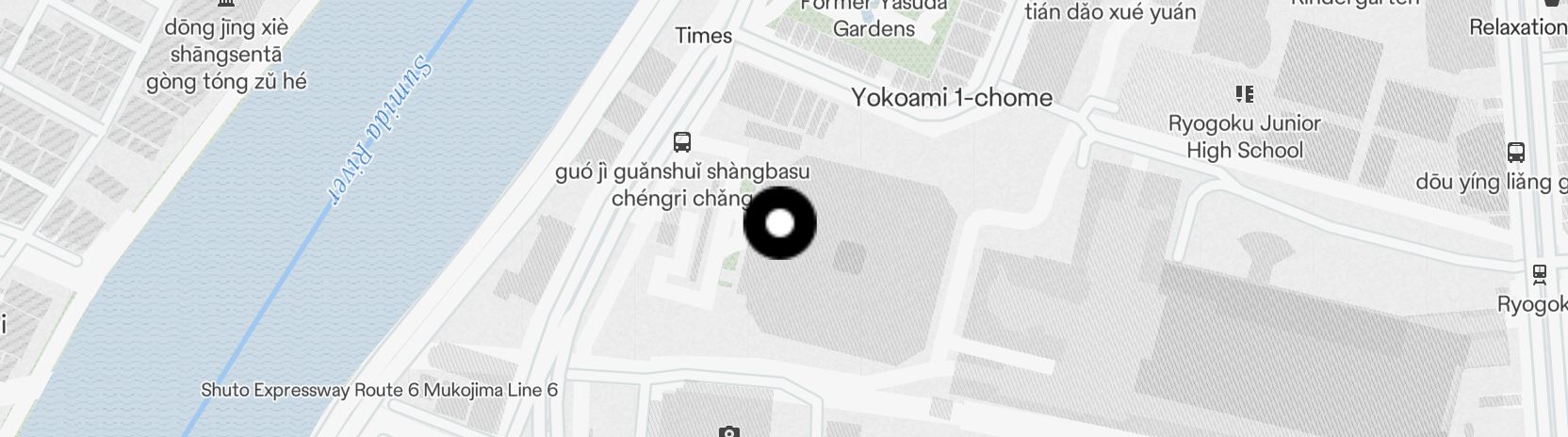Tap the black location marker on the map

click(779, 223)
